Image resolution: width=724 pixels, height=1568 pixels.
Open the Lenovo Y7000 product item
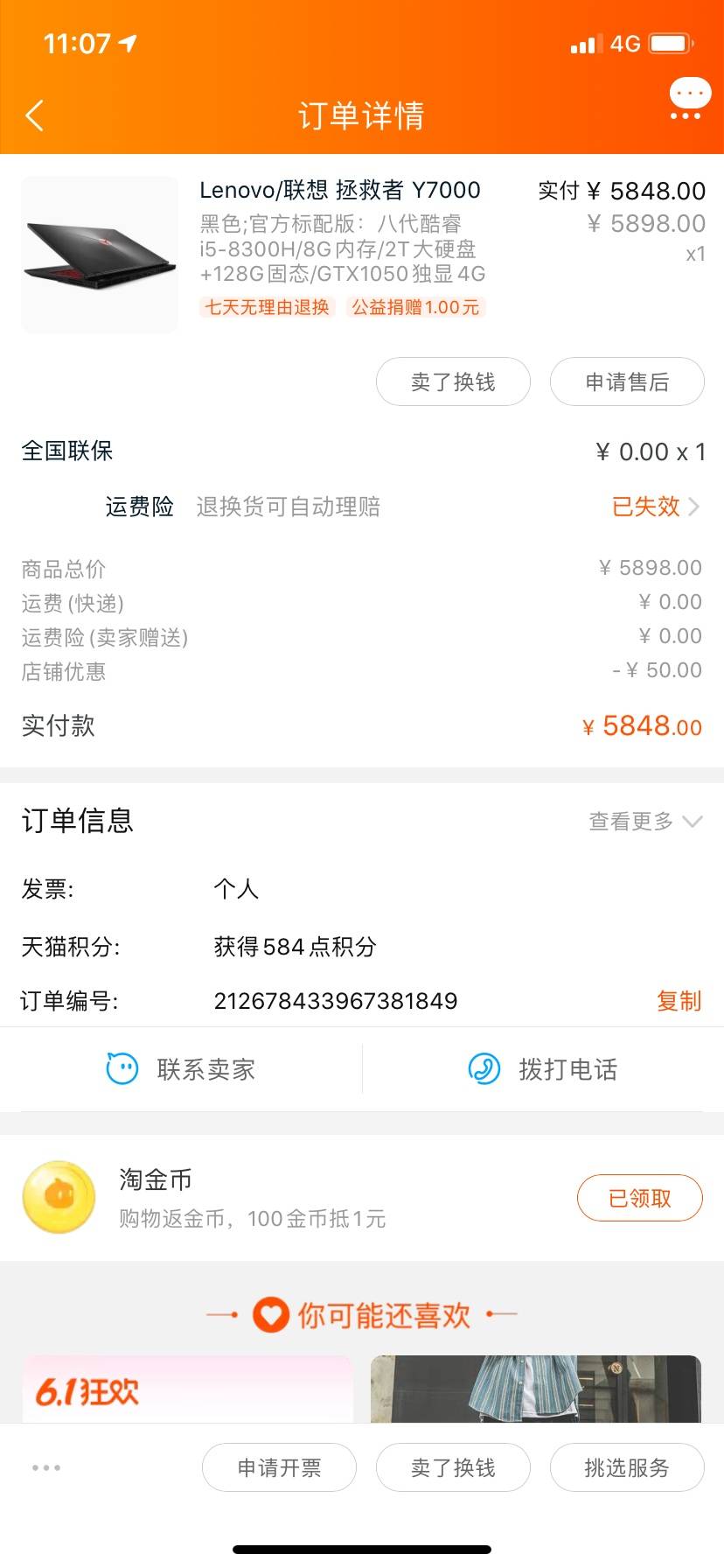tap(362, 254)
